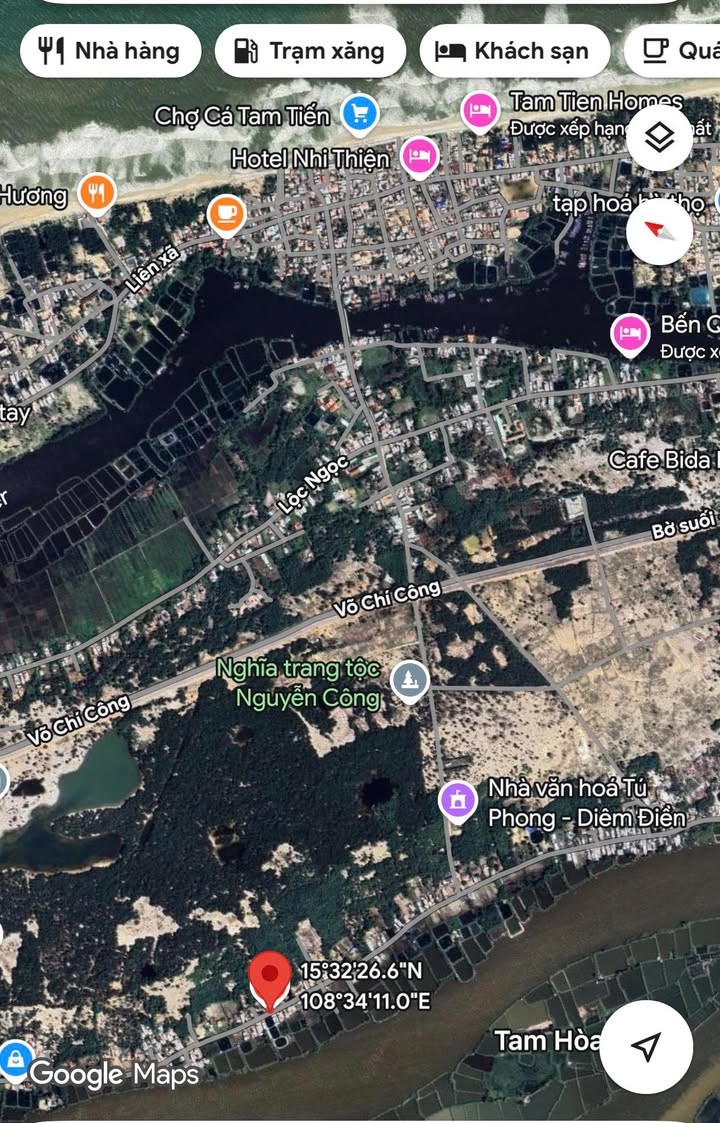View the Hotel Nhi Thiện marker
This screenshot has width=720, height=1123.
click(x=419, y=156)
